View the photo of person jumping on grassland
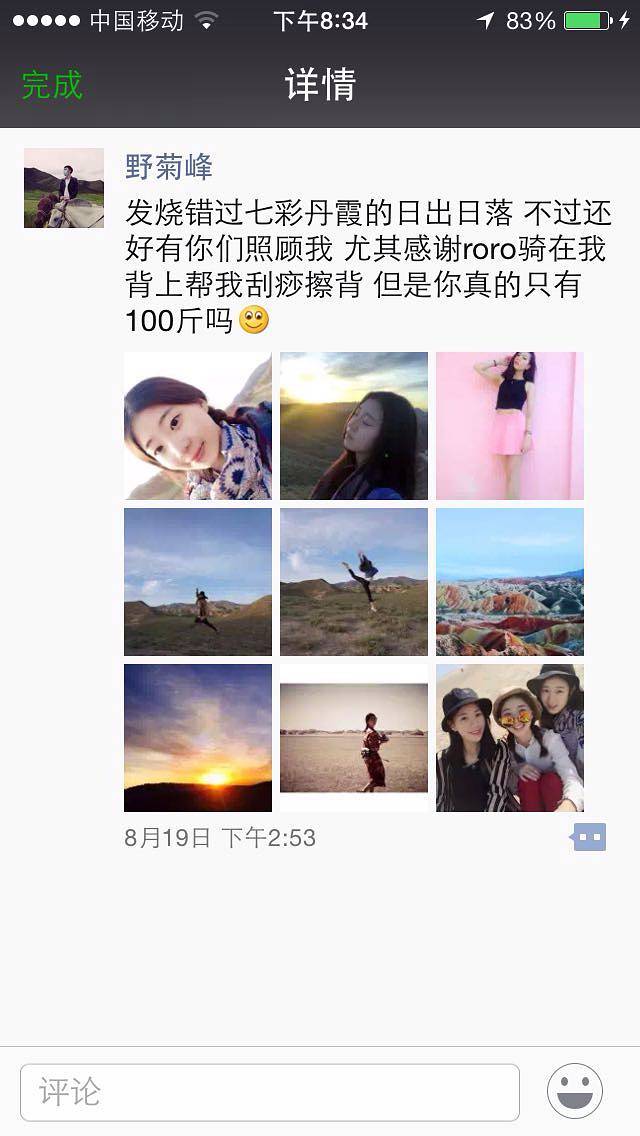Image resolution: width=640 pixels, height=1136 pixels. click(198, 582)
